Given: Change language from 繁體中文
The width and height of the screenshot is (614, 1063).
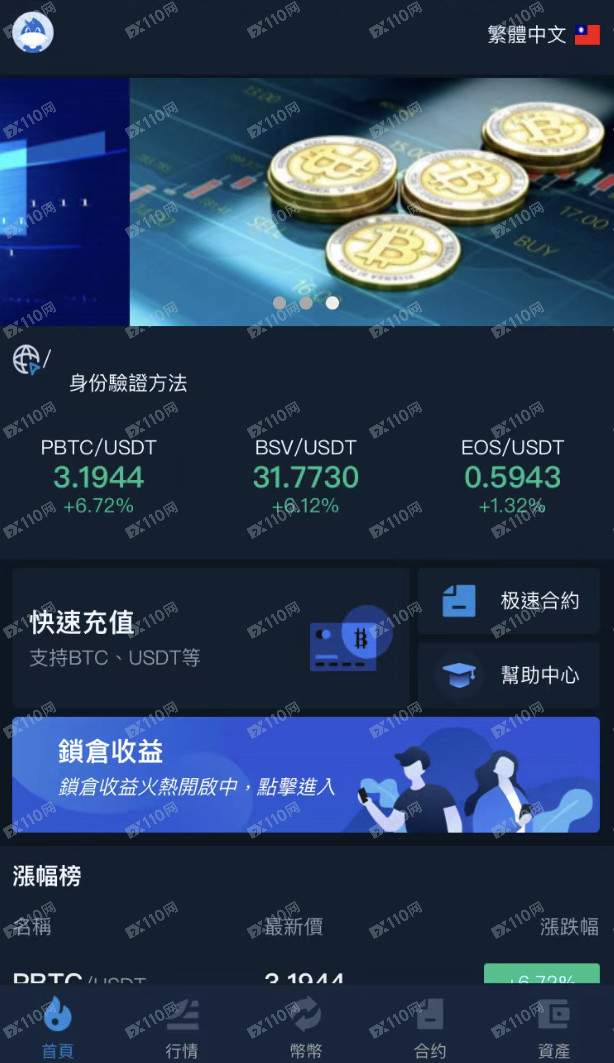Looking at the screenshot, I should (543, 35).
